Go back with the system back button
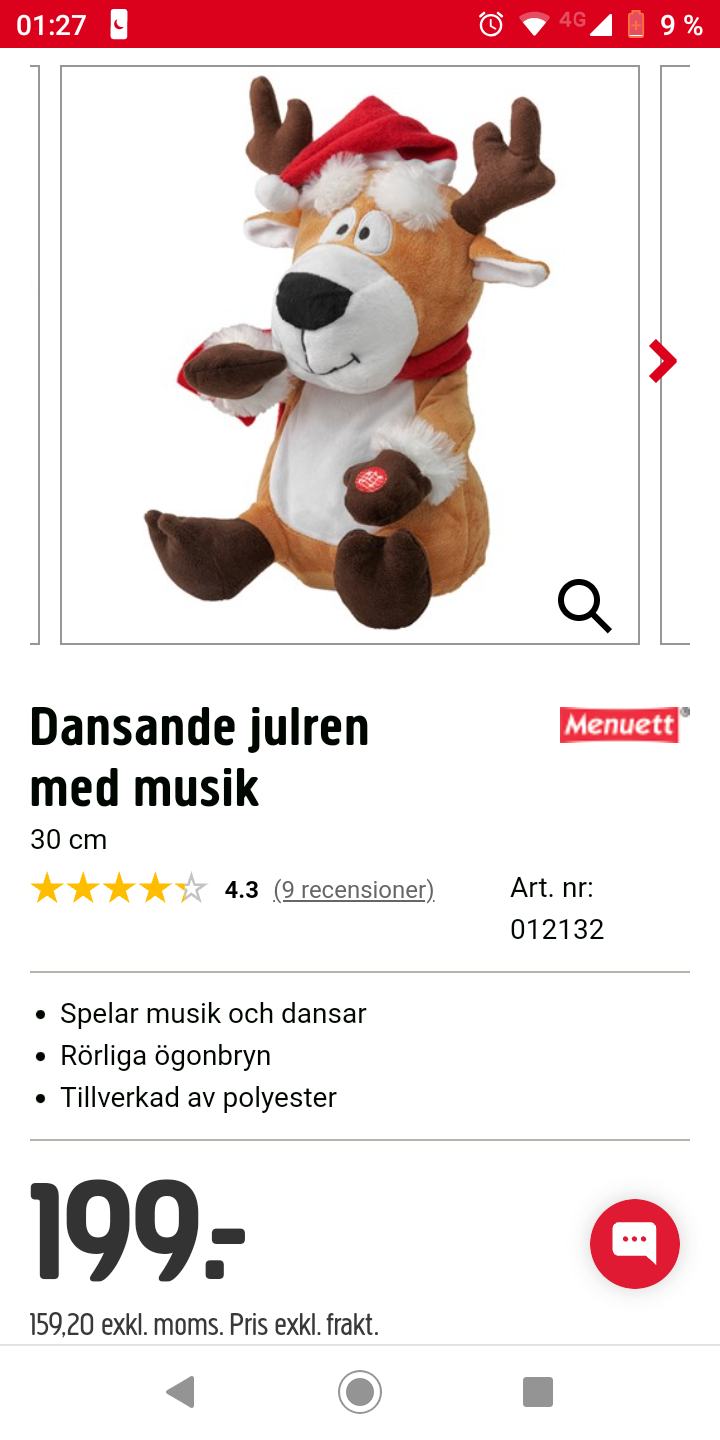The height and width of the screenshot is (1440, 720). pos(181,1391)
